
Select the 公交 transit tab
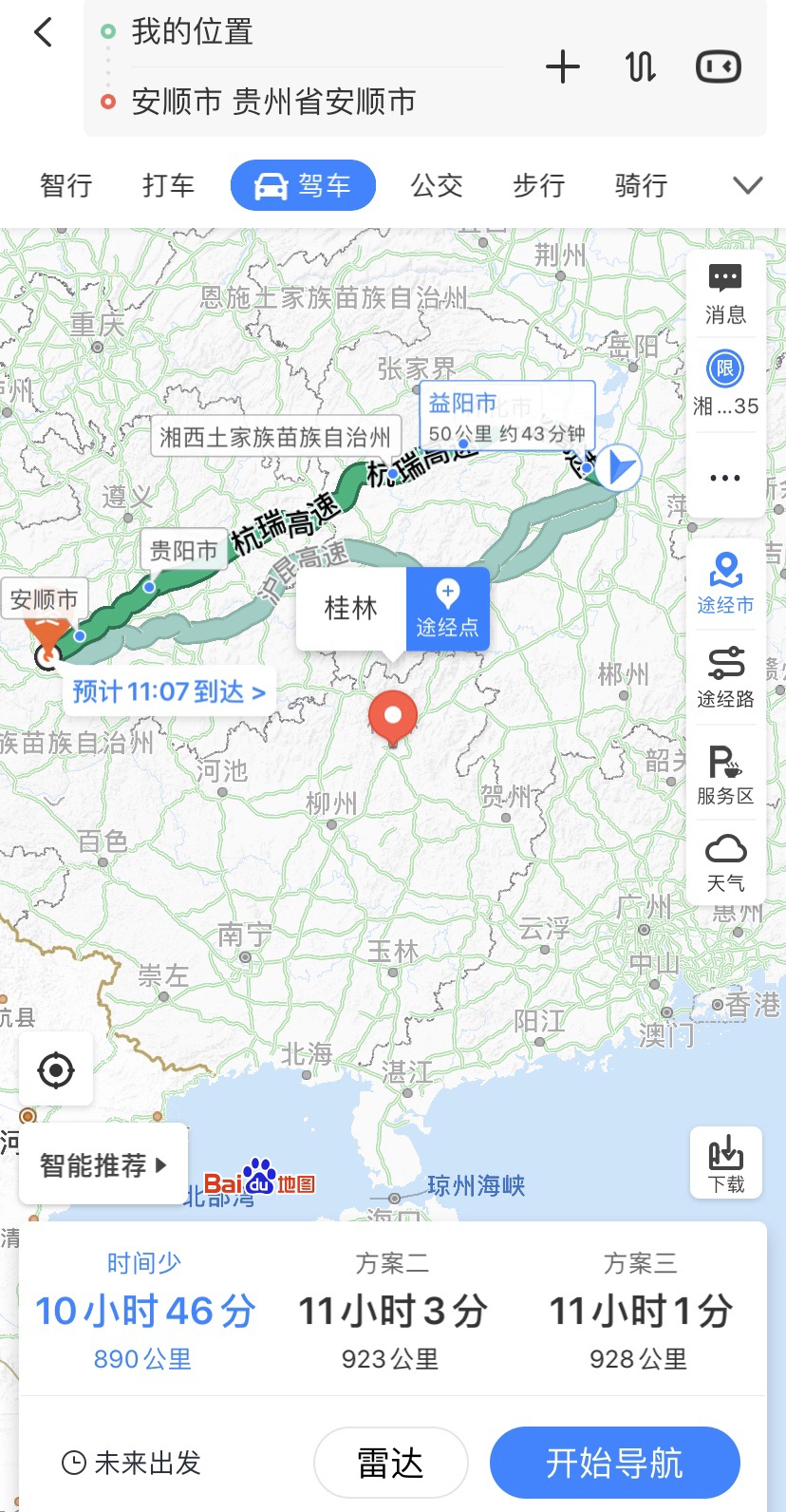(437, 185)
